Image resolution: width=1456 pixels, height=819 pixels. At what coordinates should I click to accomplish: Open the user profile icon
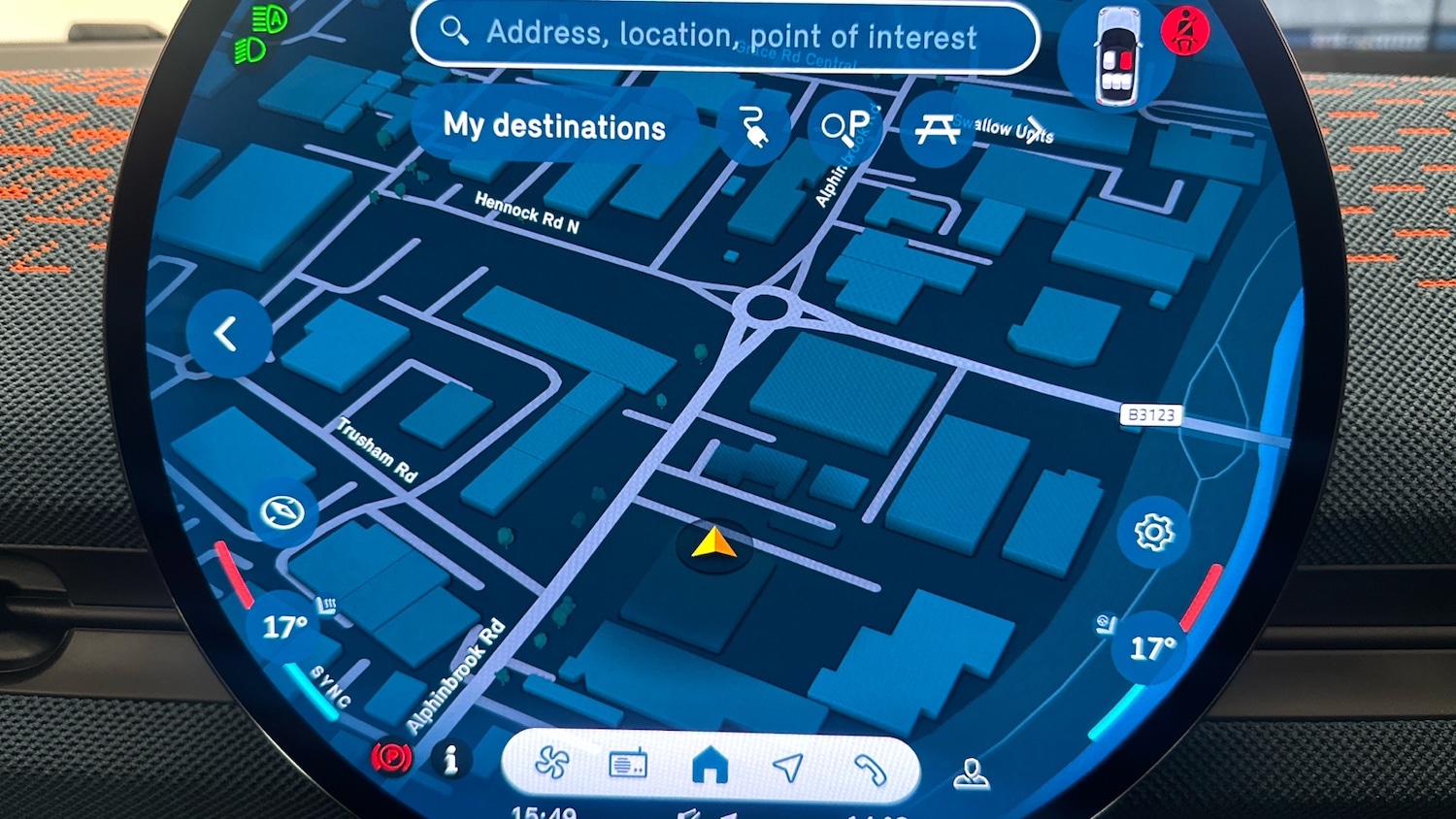[x=971, y=773]
